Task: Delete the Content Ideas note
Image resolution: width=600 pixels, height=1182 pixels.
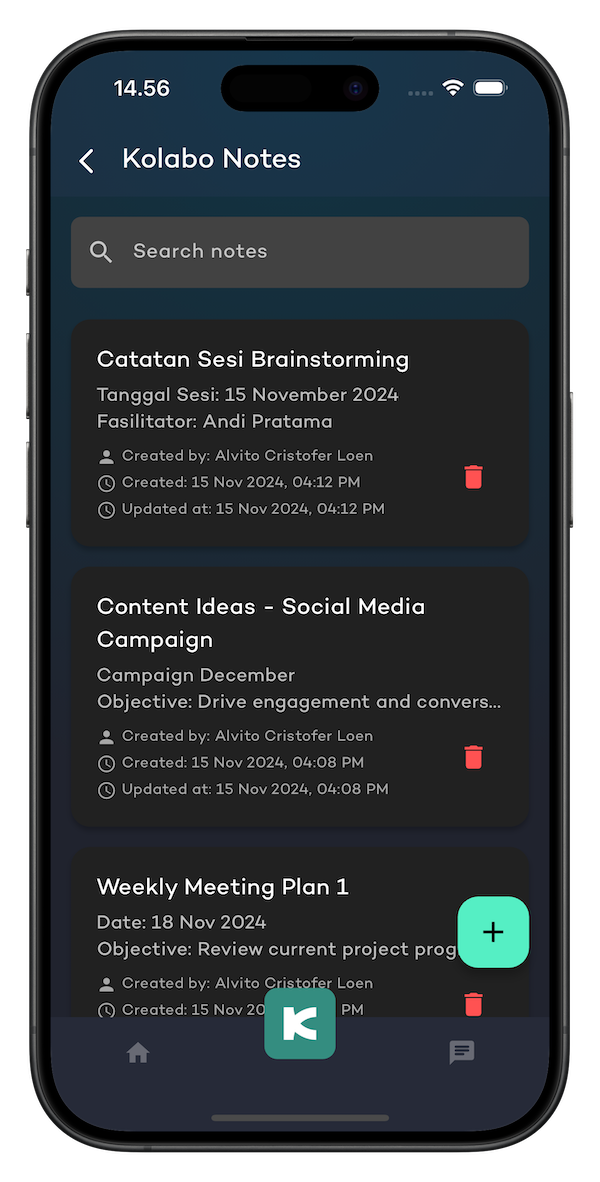Action: point(474,757)
